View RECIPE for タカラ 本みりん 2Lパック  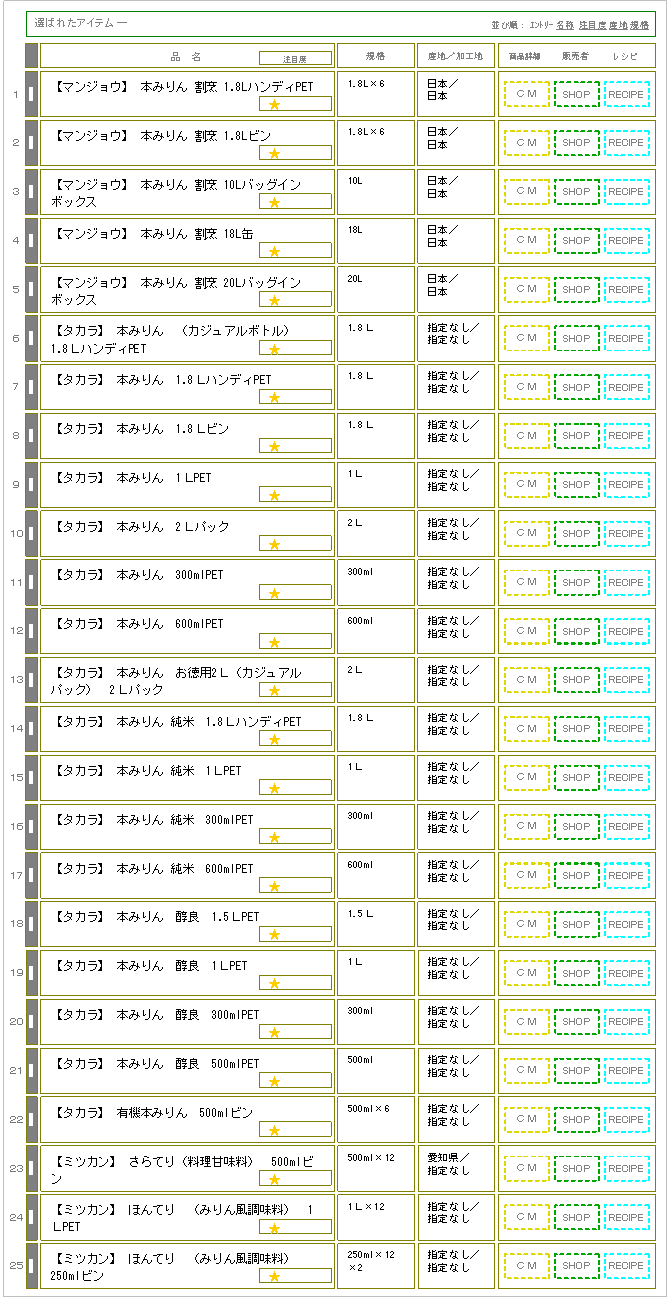point(626,534)
